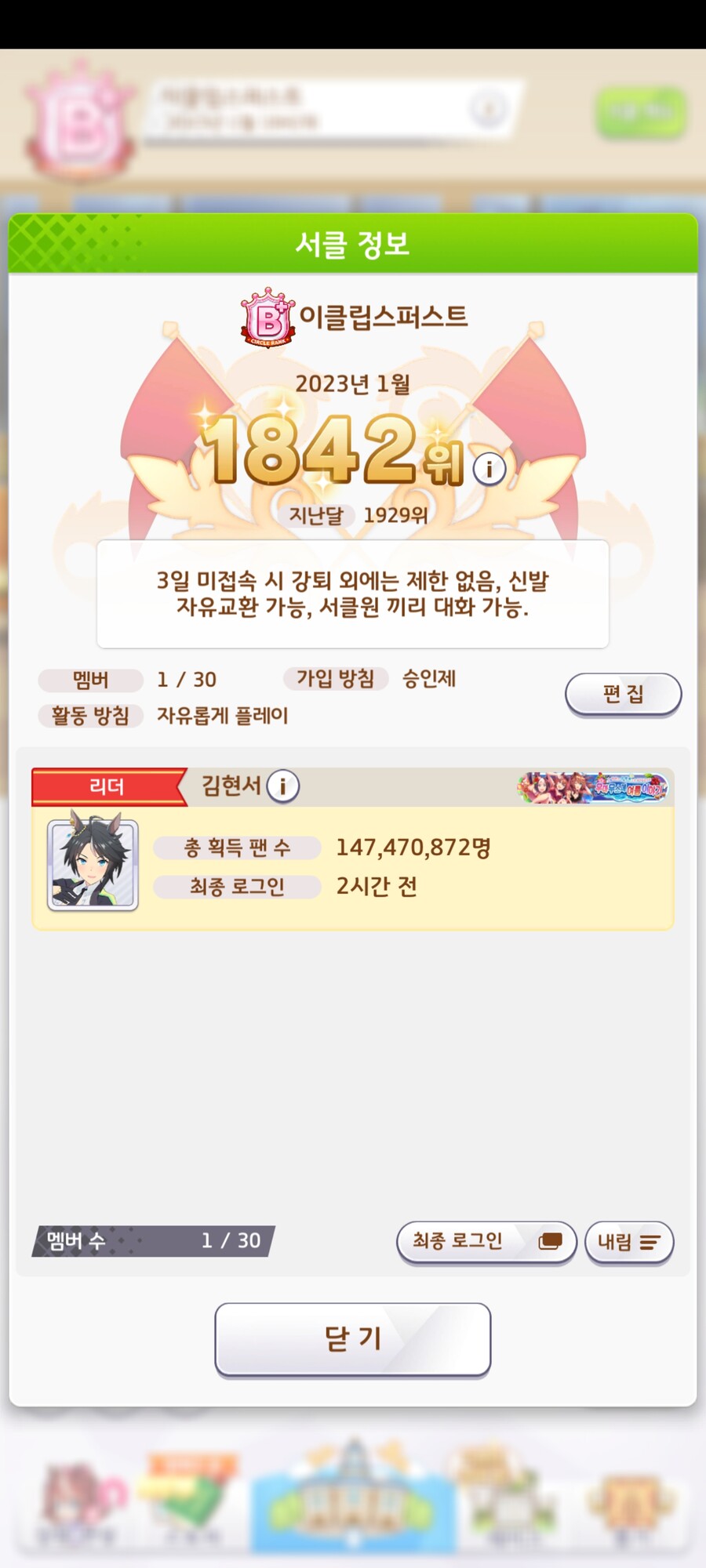Image resolution: width=706 pixels, height=1568 pixels.
Task: Tap the 멤버 수 member count bar
Action: [153, 1242]
